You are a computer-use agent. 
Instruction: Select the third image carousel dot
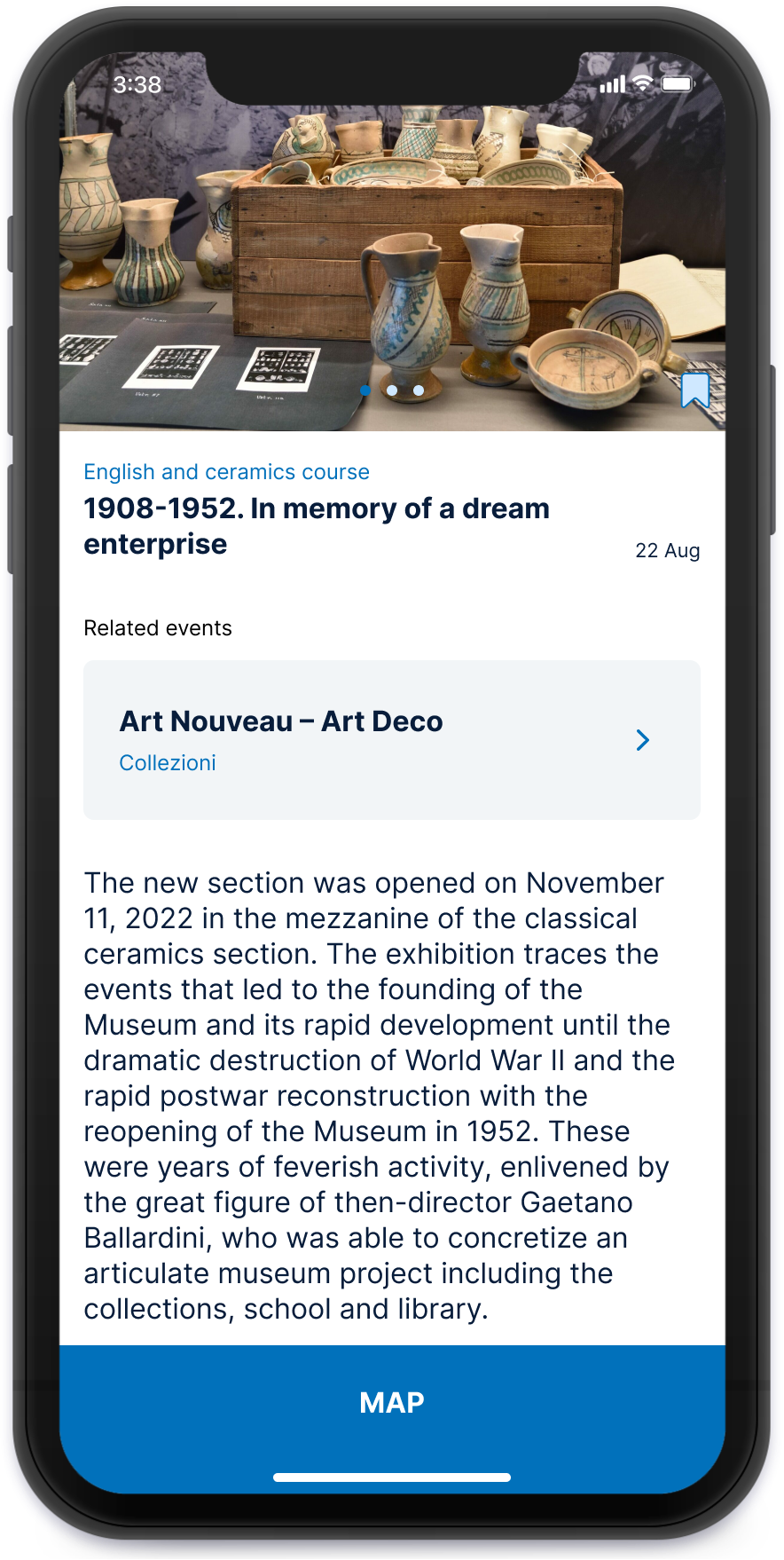tap(419, 390)
